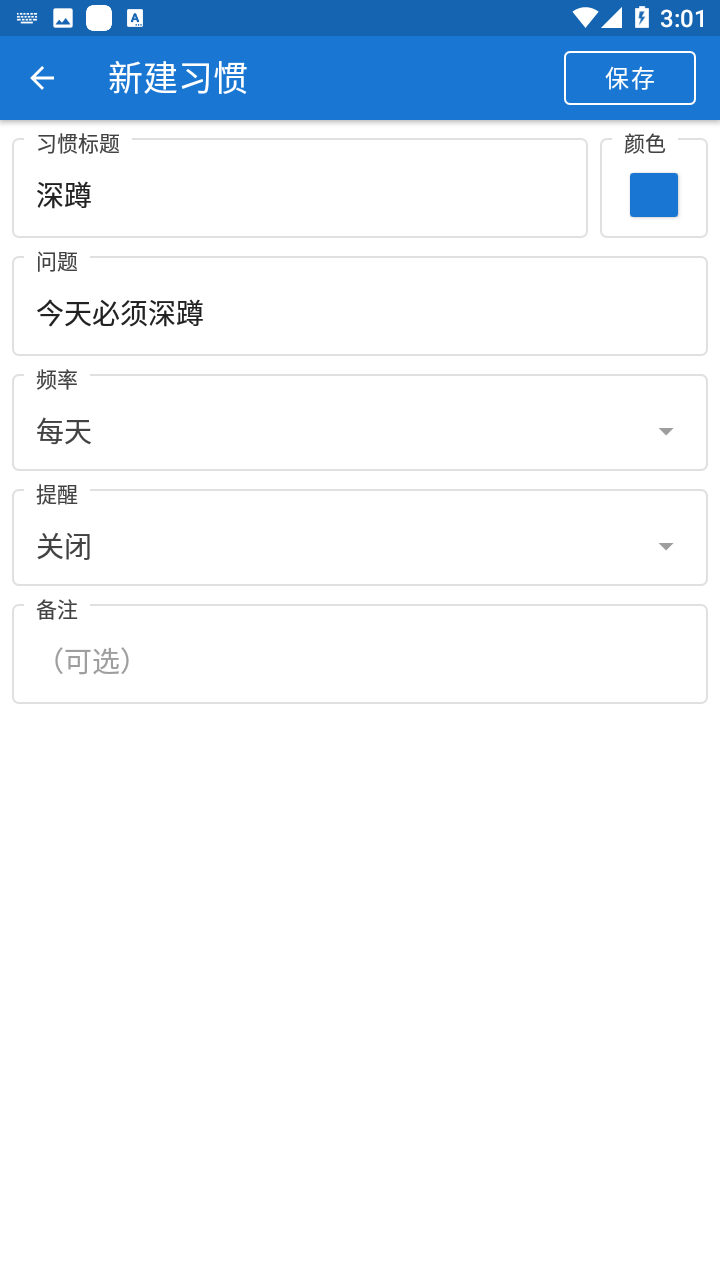The image size is (720, 1280).
Task: Open the 提醒 dropdown
Action: click(359, 546)
